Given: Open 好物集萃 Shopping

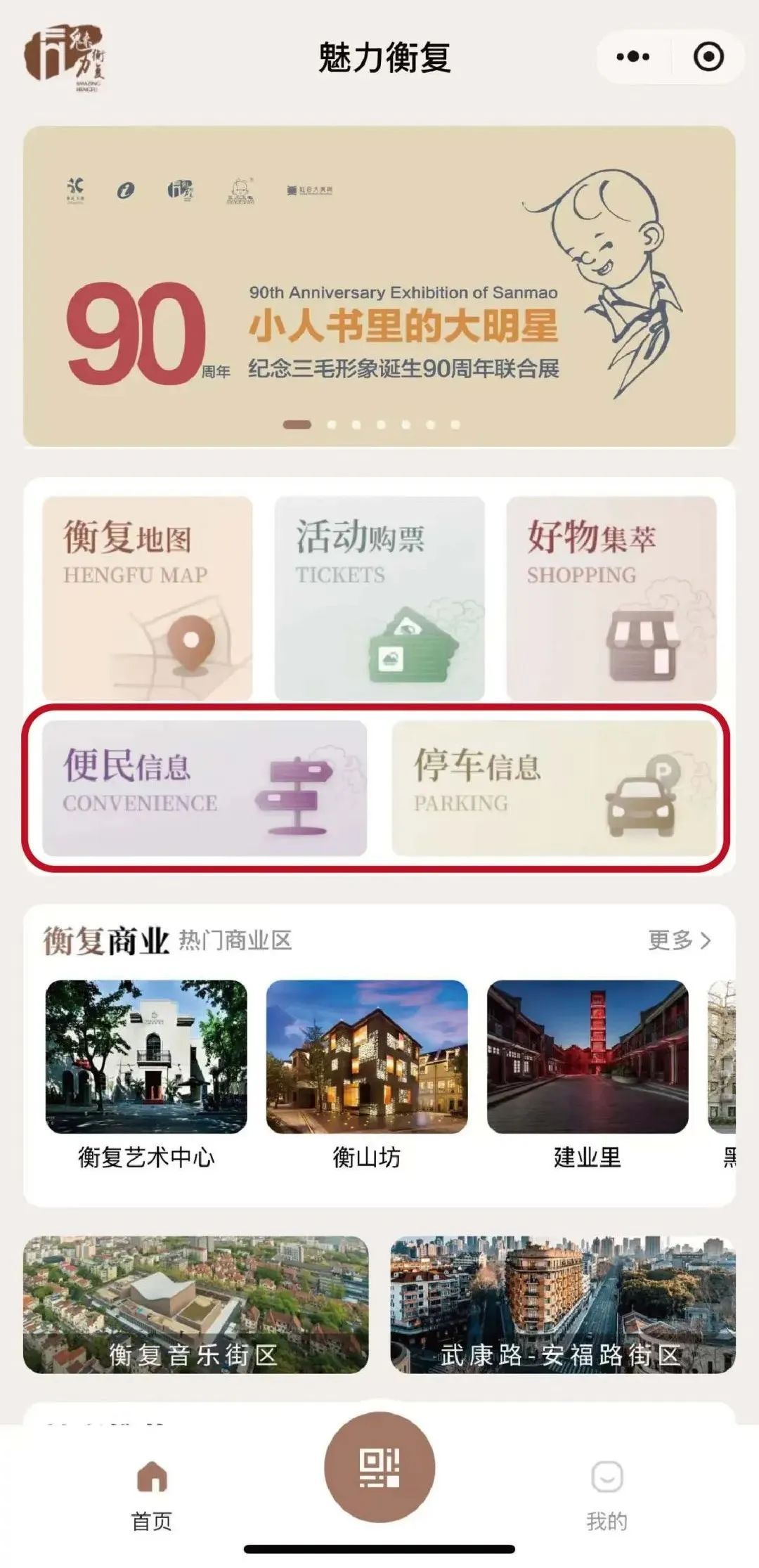Looking at the screenshot, I should point(611,597).
